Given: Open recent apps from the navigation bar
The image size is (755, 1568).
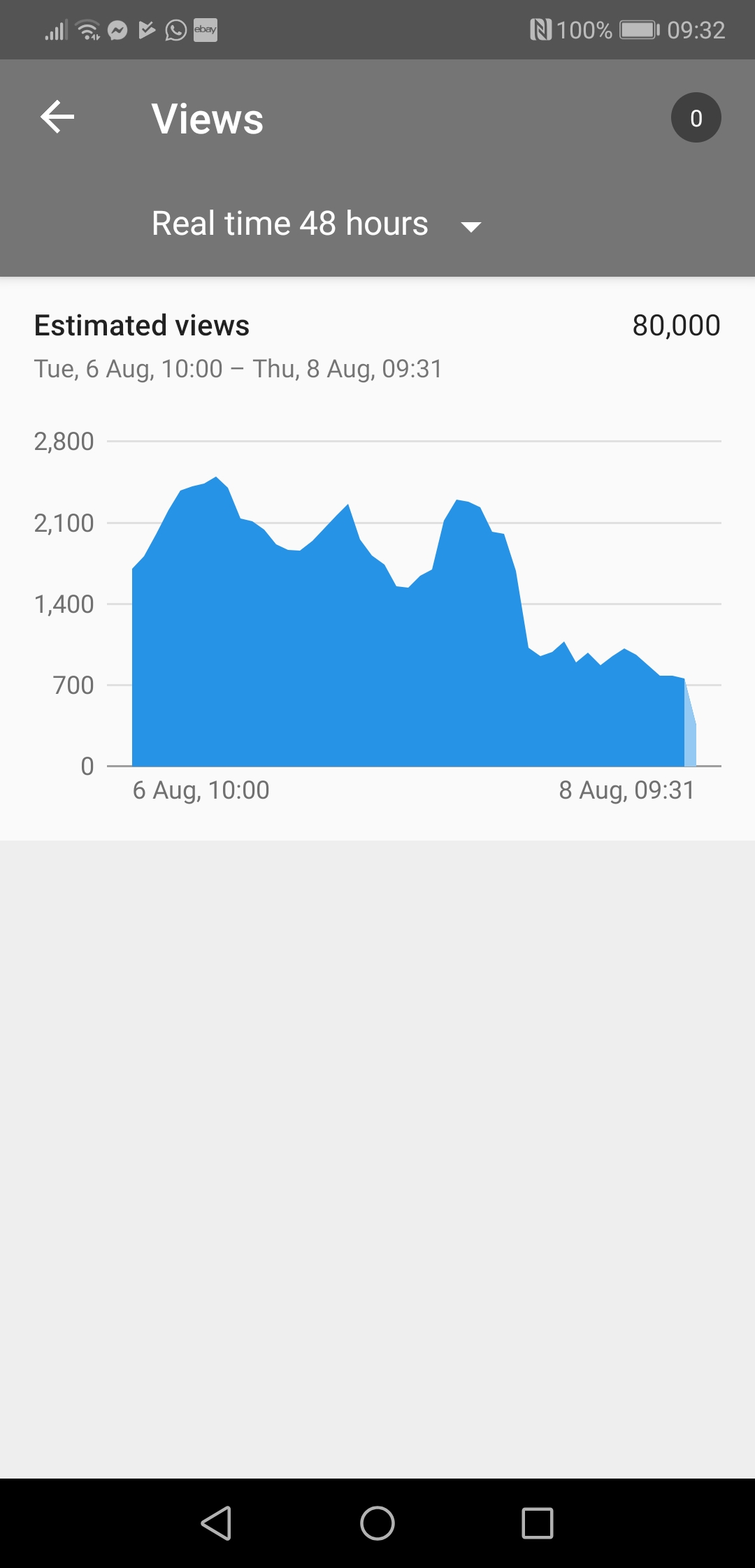Looking at the screenshot, I should [x=538, y=1523].
